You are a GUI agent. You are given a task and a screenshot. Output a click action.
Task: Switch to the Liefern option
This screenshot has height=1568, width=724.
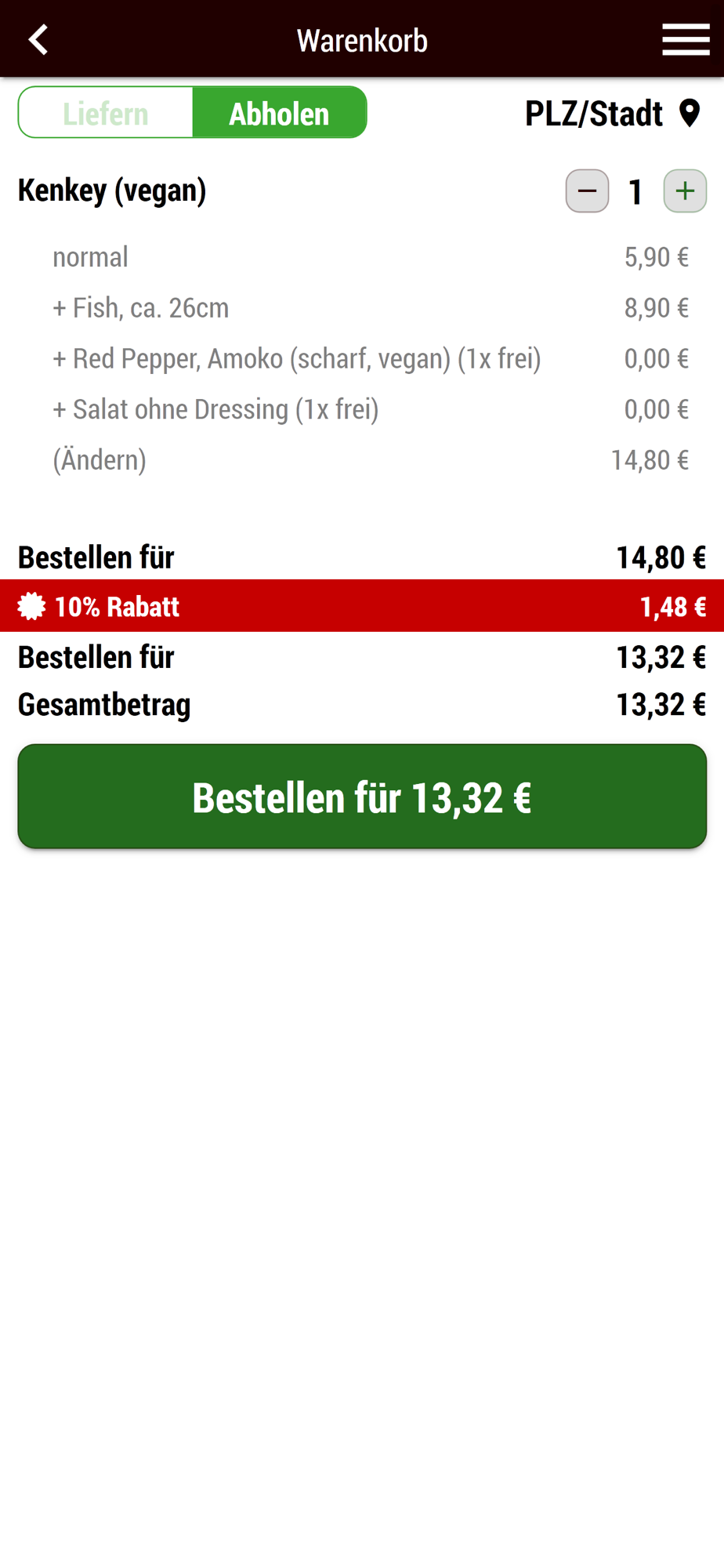pyautogui.click(x=106, y=113)
